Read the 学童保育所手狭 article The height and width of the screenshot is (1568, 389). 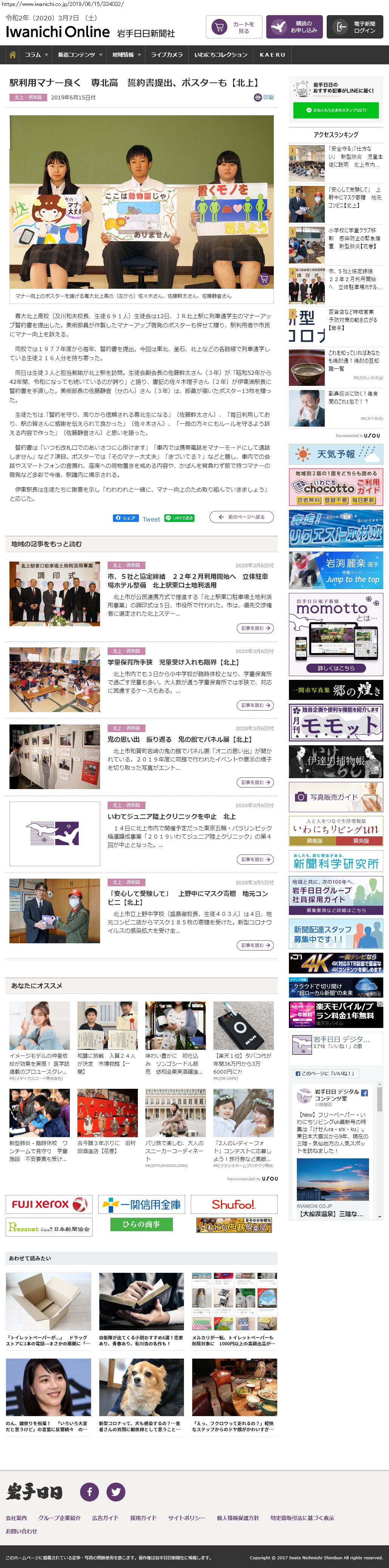[173, 662]
